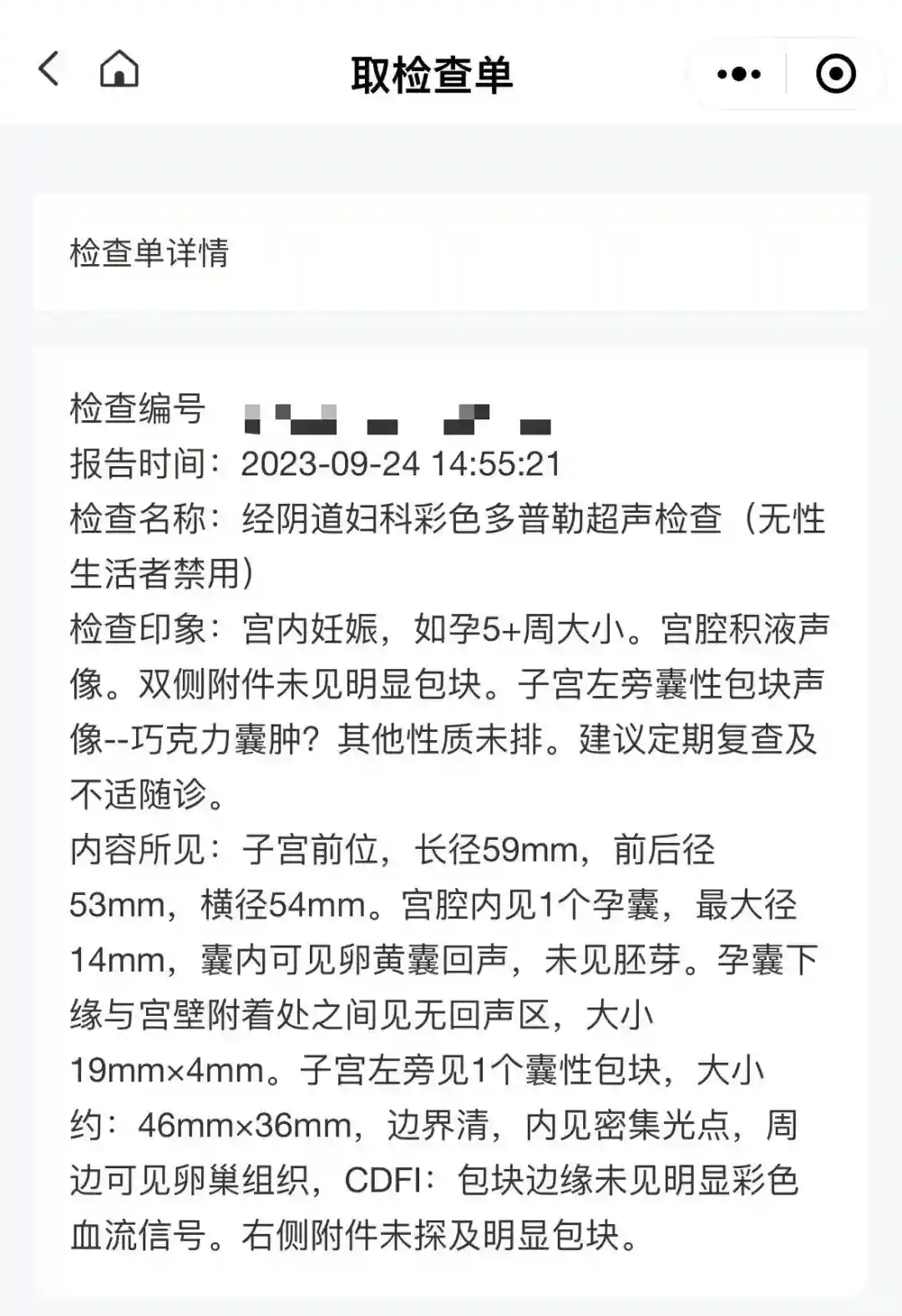Close the mini program with the circle button
The image size is (902, 1316).
[835, 74]
